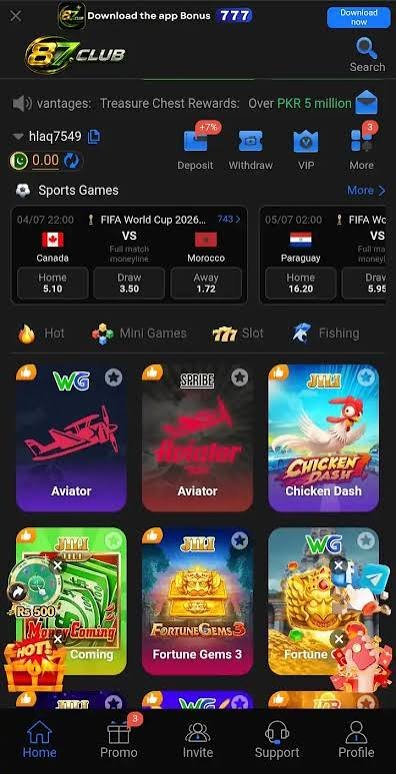Open the More menu
The image size is (396, 774).
361,148
